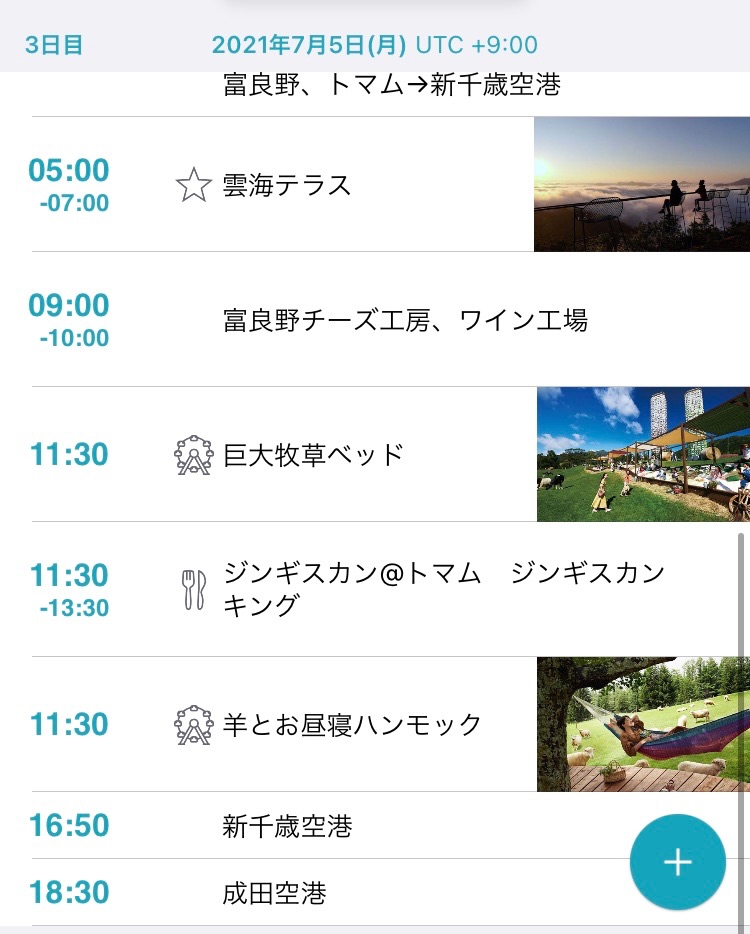
Task: View the 雲海テラス sunrise photo thumbnail
Action: (x=642, y=183)
